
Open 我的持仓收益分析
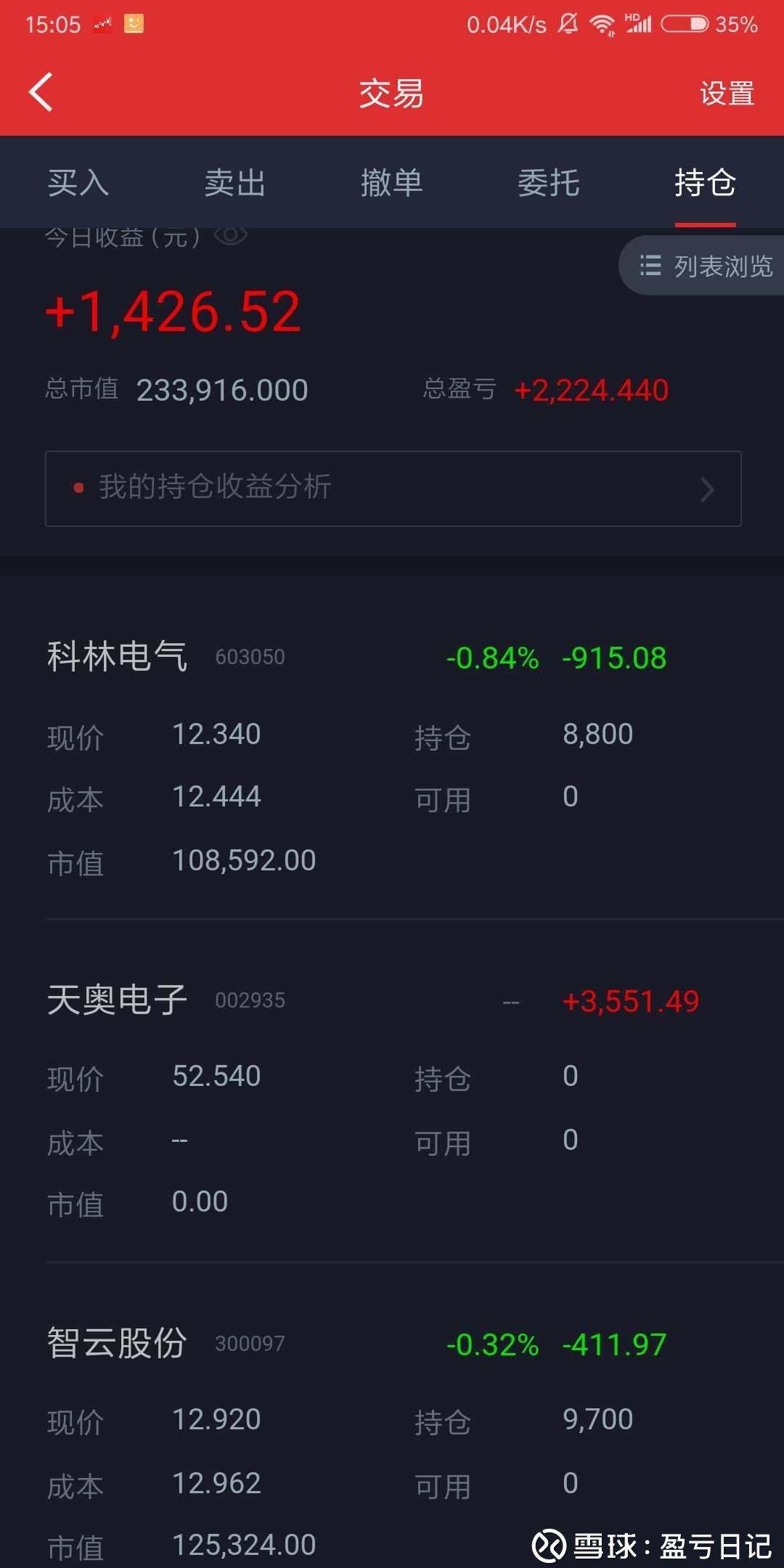coord(393,489)
